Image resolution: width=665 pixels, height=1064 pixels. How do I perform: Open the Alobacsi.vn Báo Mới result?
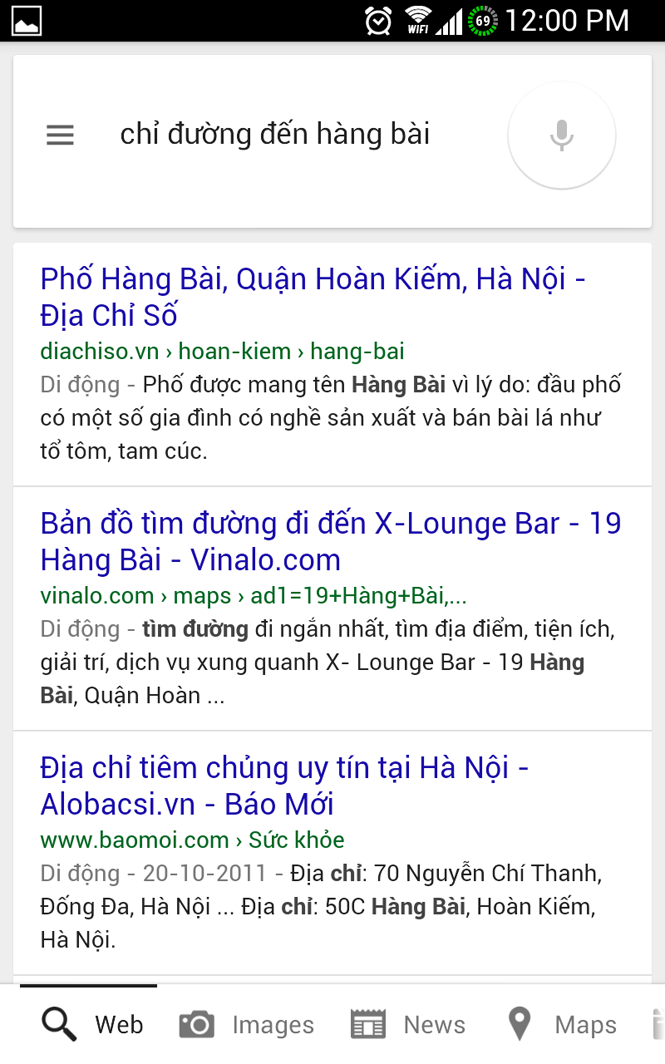click(284, 785)
